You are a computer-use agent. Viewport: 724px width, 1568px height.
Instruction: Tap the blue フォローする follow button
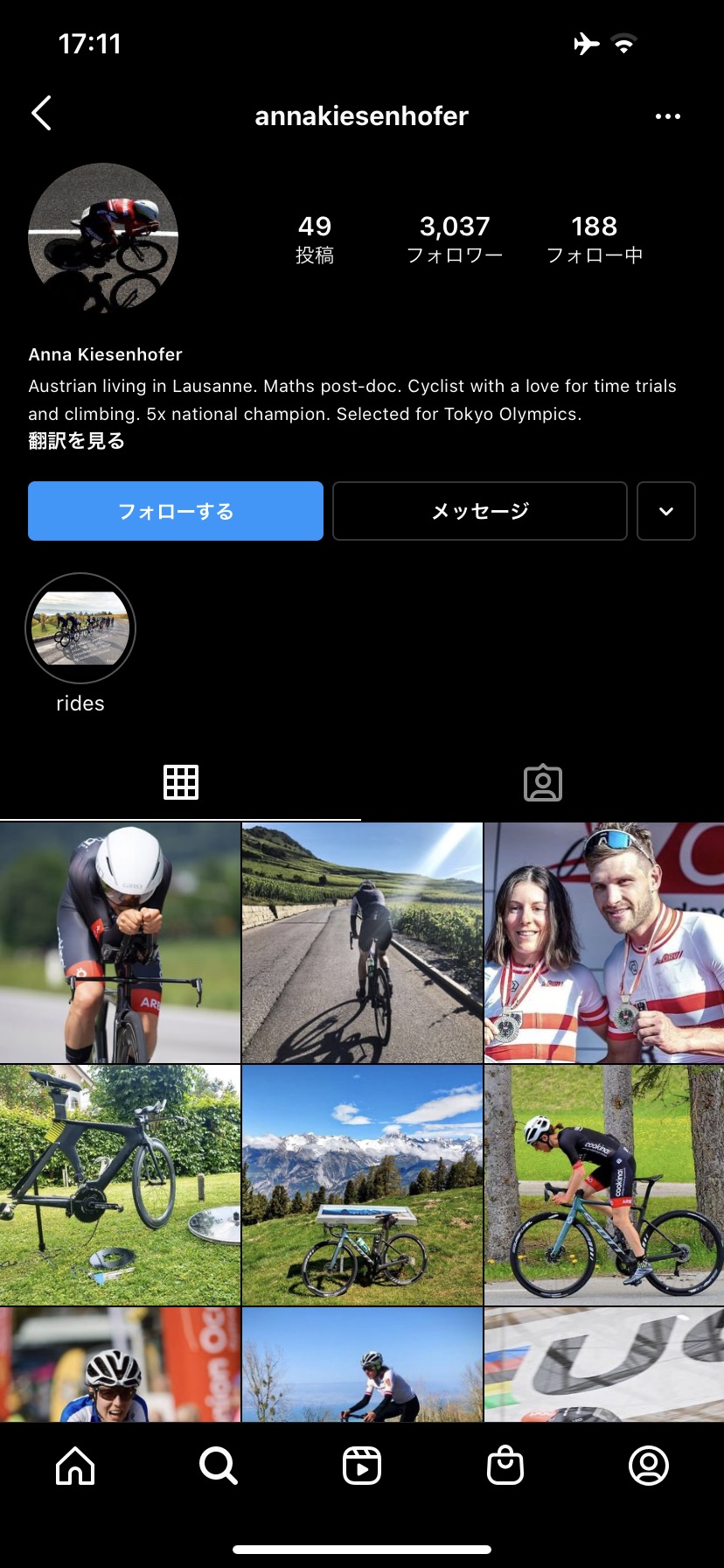point(176,511)
